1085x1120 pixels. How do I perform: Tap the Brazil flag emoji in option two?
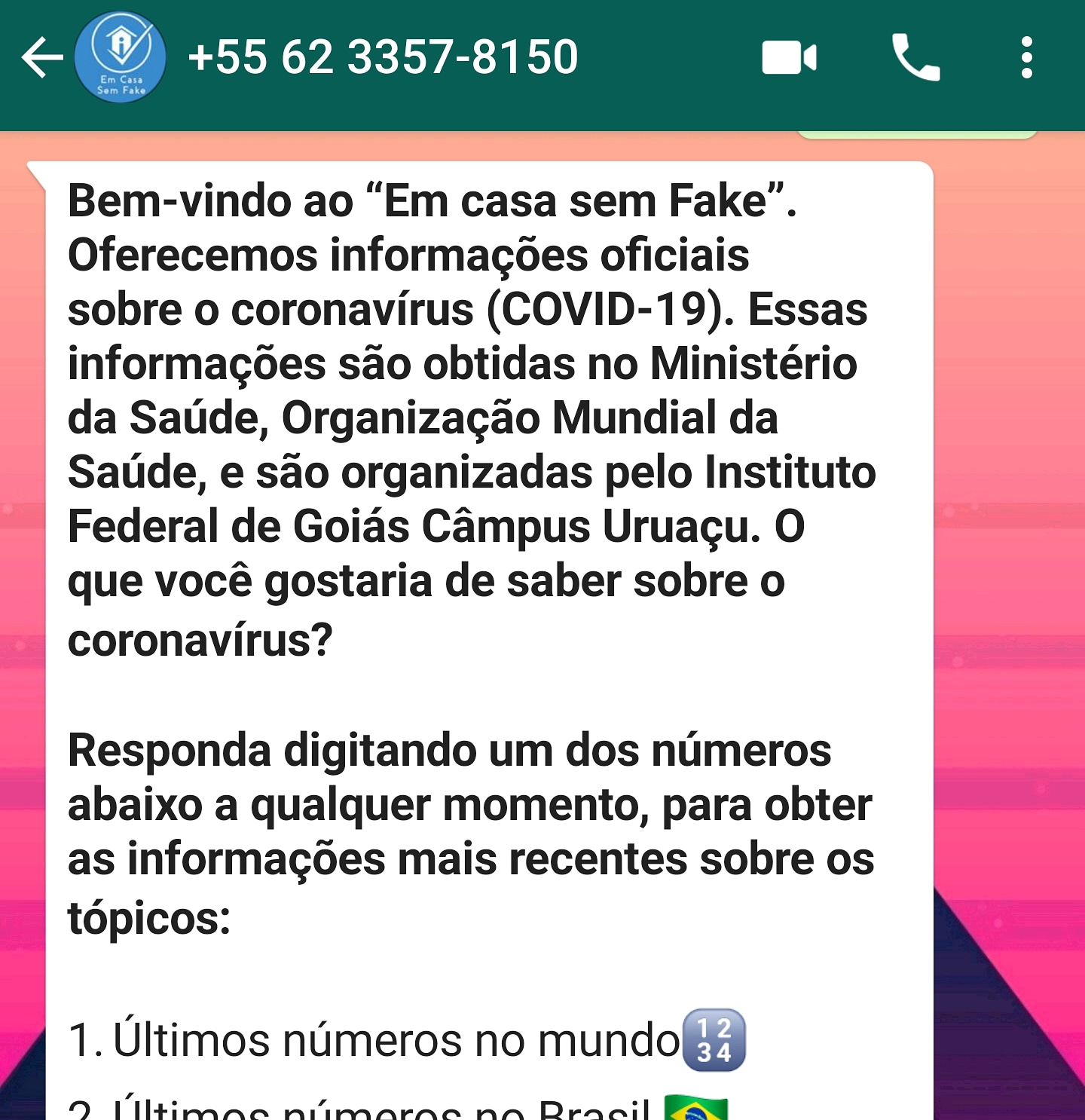coord(697,1108)
